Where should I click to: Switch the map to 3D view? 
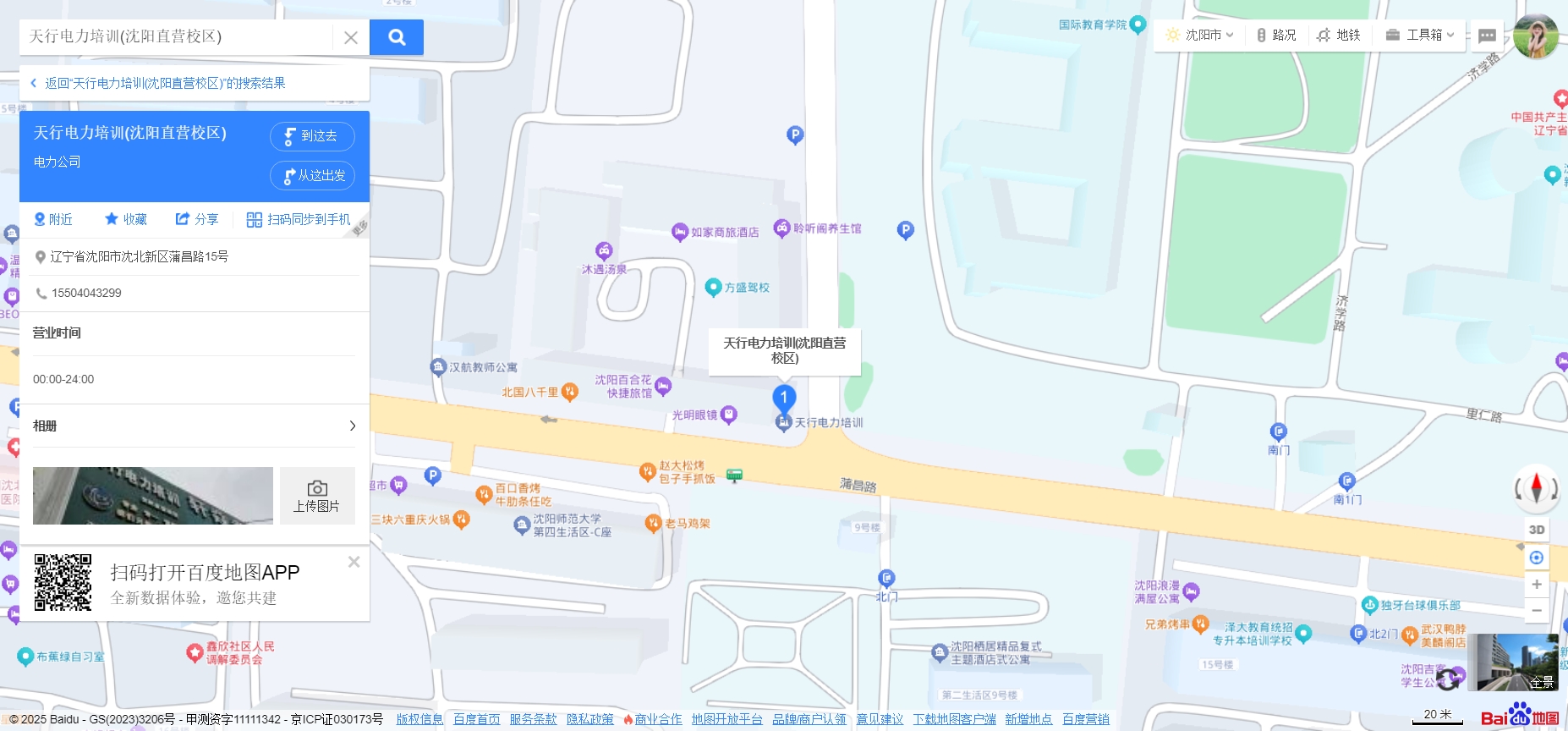pos(1536,530)
